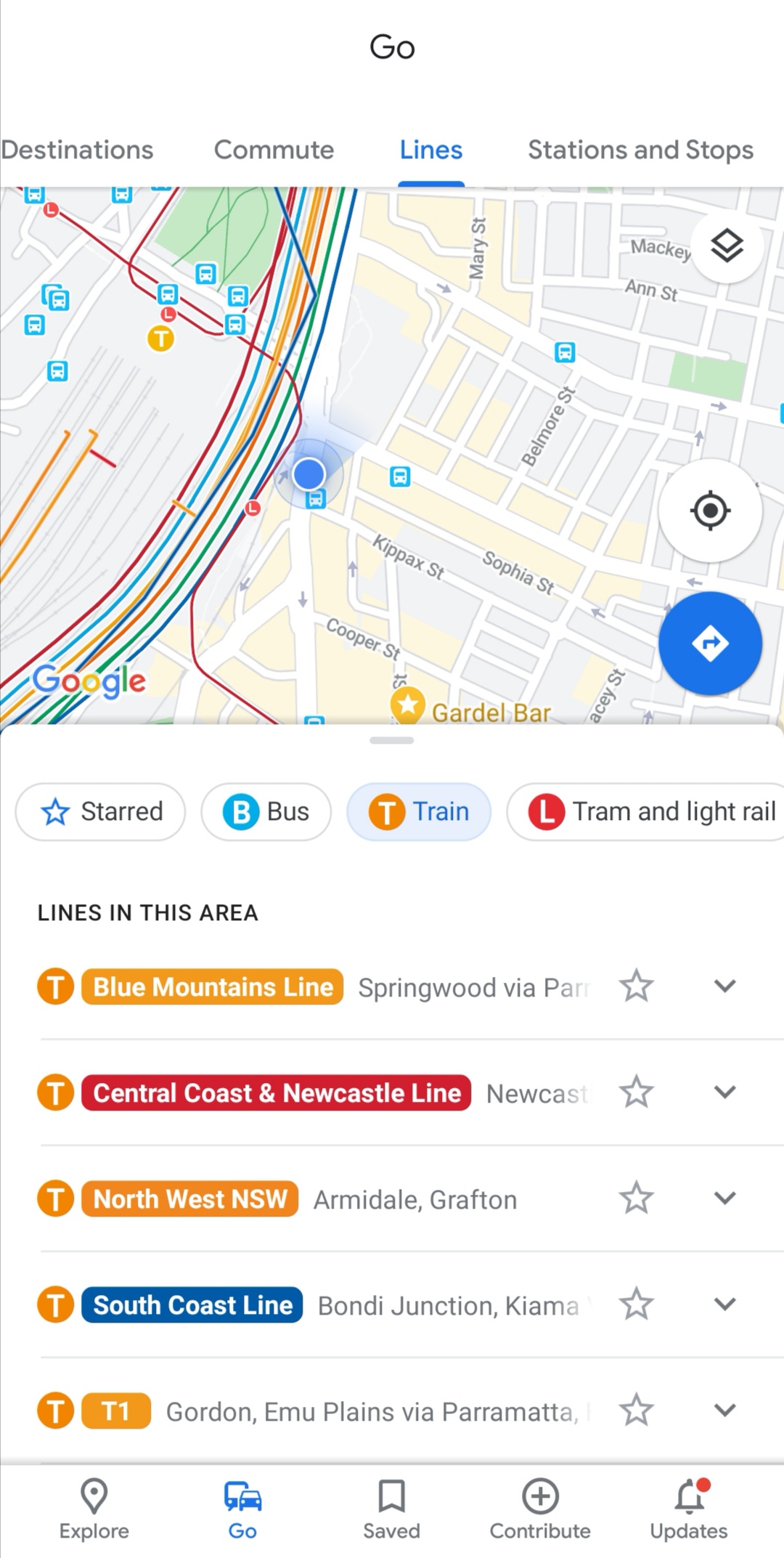Open the Saved tab
Viewport: 784px width, 1558px height.
tap(391, 1509)
